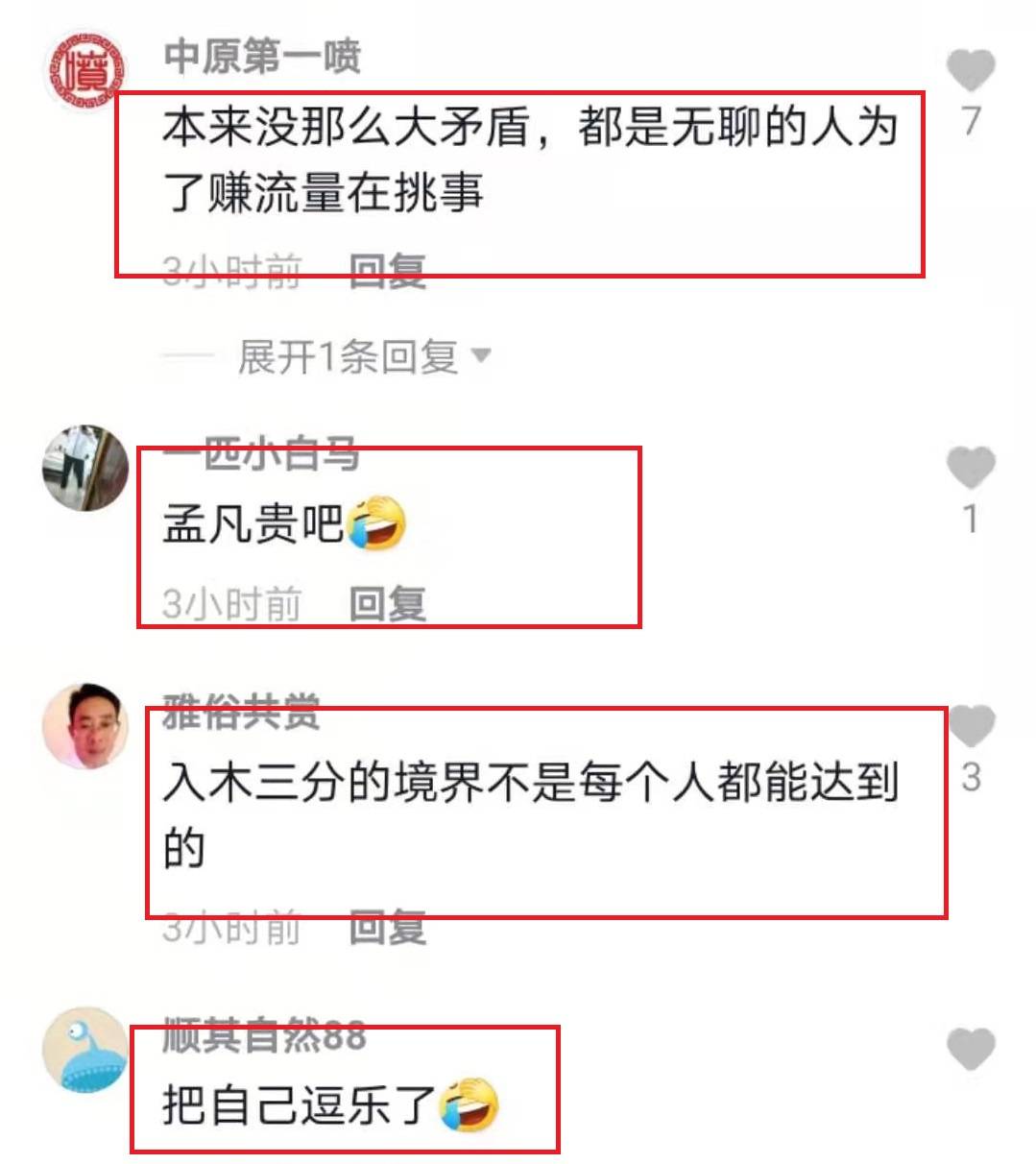The width and height of the screenshot is (1036, 1164).
Task: Open 雅俗共赏's profile avatar
Action: [85, 726]
